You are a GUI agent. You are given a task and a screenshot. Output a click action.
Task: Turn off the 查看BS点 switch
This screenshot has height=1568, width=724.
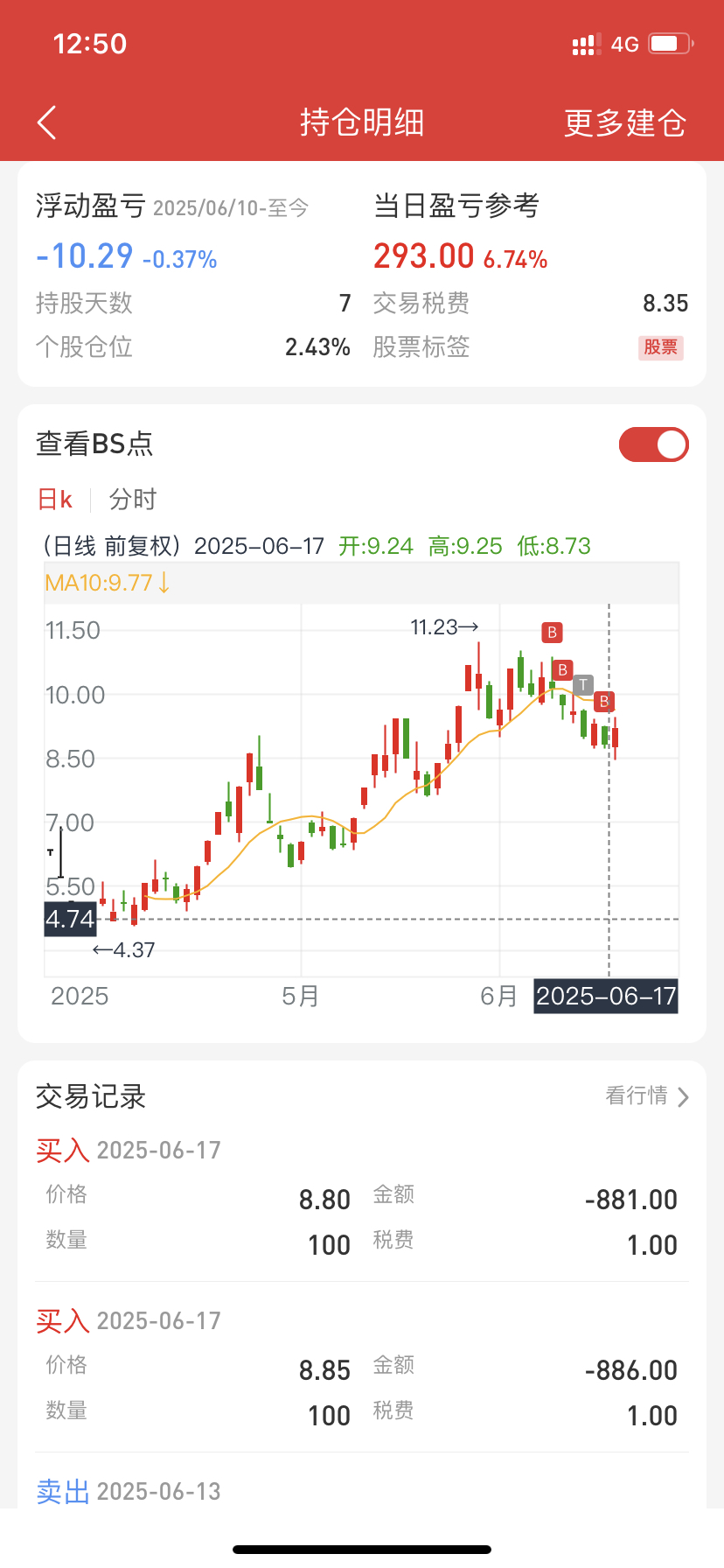pyautogui.click(x=653, y=444)
